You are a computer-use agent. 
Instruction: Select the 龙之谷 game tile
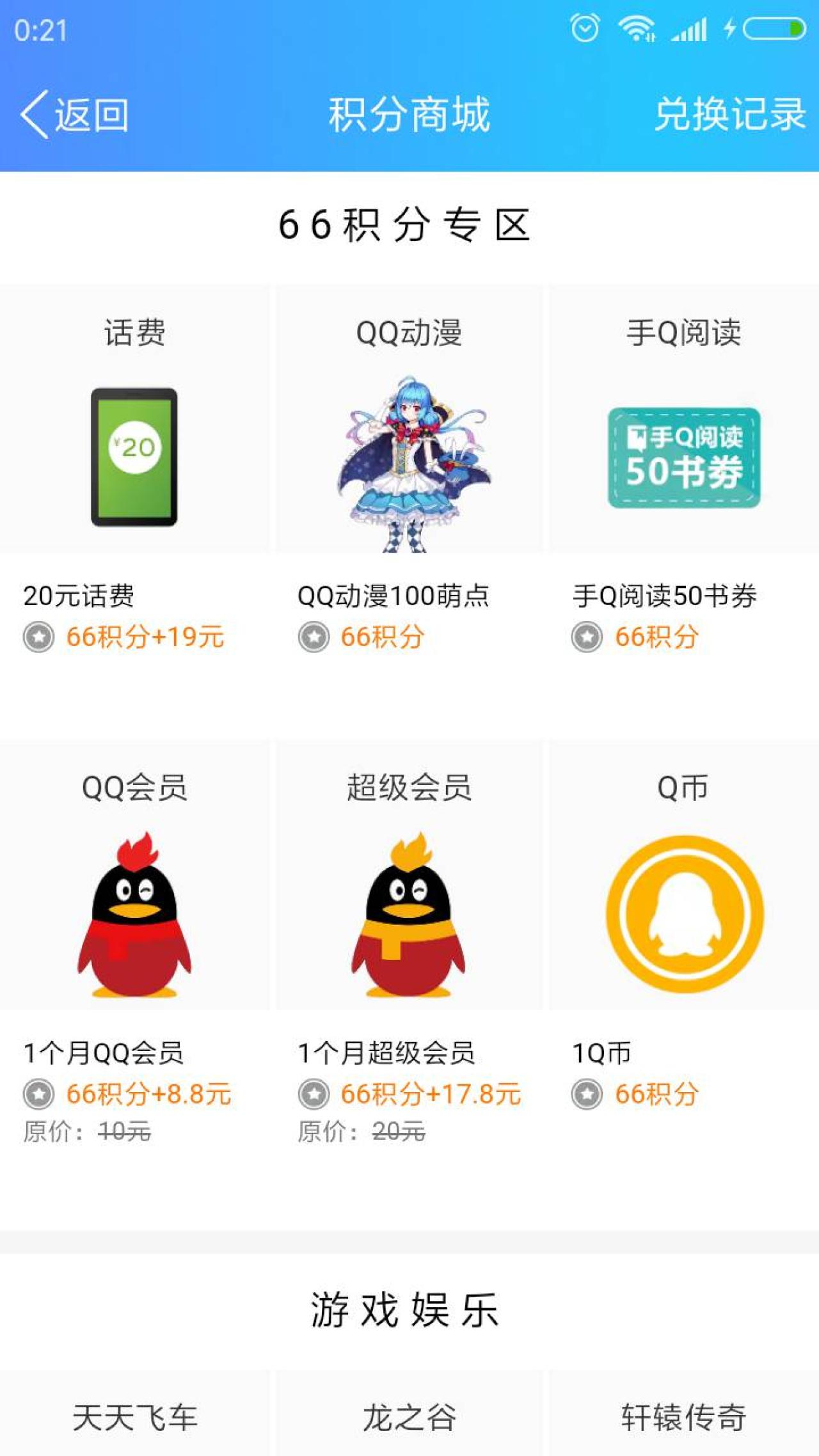click(409, 1416)
